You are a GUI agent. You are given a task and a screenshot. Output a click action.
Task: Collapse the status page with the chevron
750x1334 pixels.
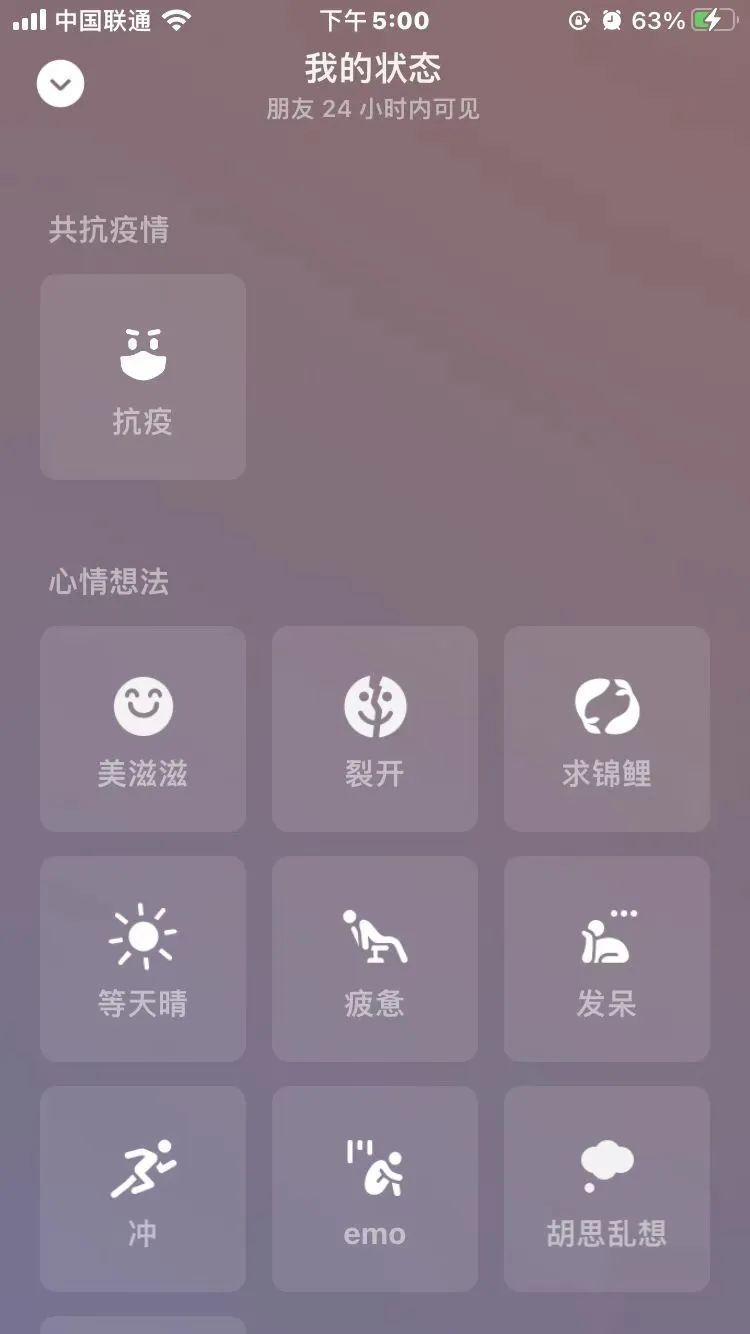pyautogui.click(x=60, y=84)
